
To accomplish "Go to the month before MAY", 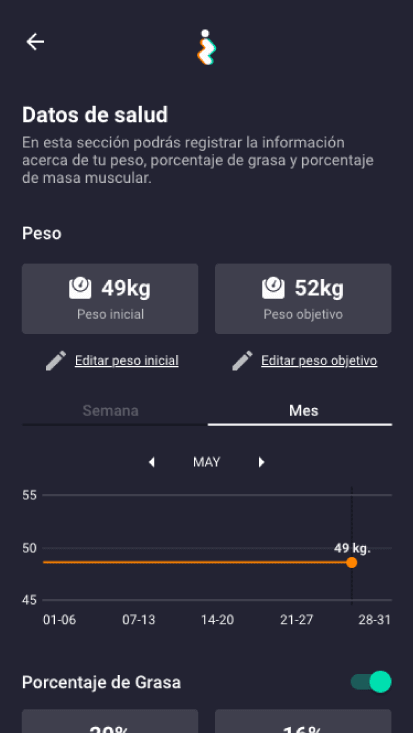I will click(152, 462).
